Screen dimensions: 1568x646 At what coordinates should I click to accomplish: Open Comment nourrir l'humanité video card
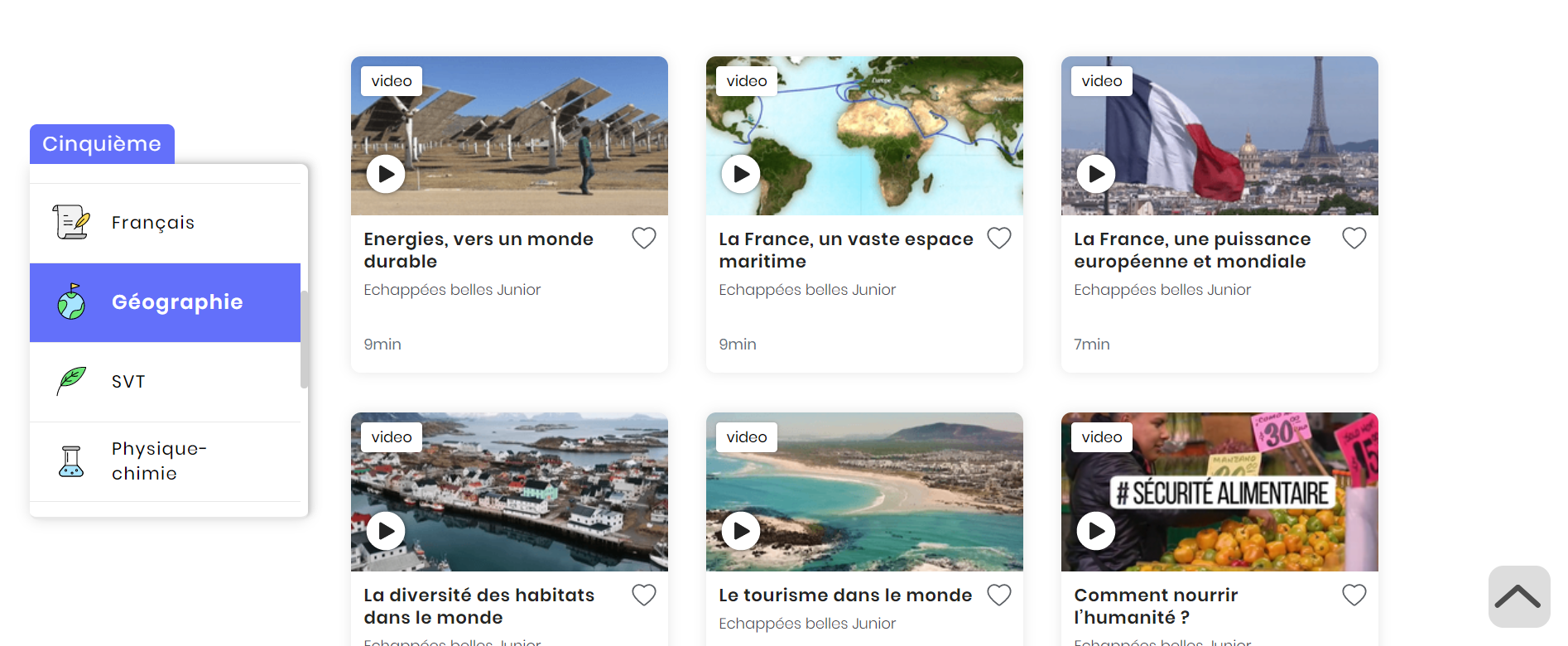pos(1156,605)
